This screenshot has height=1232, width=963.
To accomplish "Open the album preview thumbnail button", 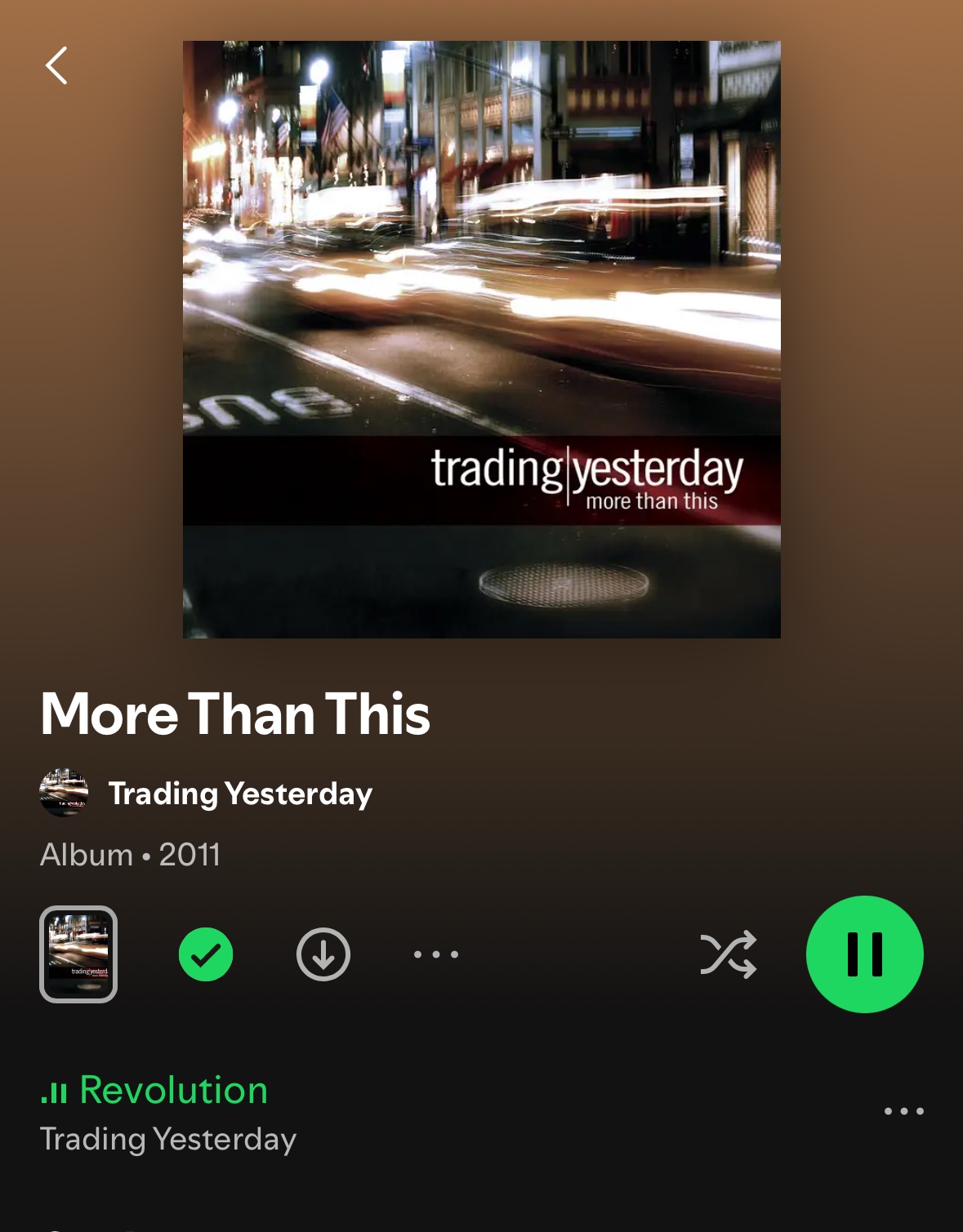I will point(78,954).
